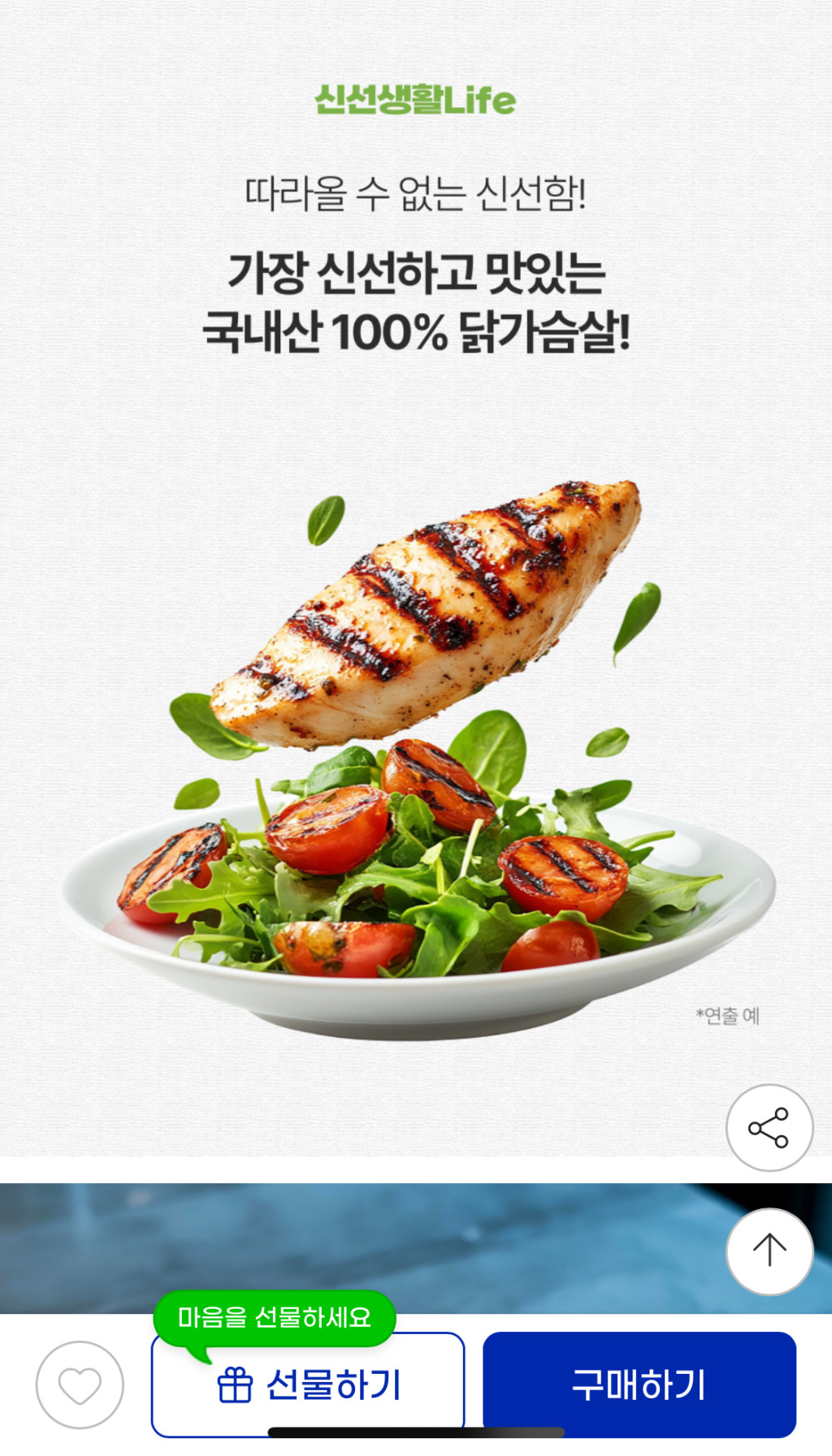
Task: Share this product
Action: coord(769,1127)
